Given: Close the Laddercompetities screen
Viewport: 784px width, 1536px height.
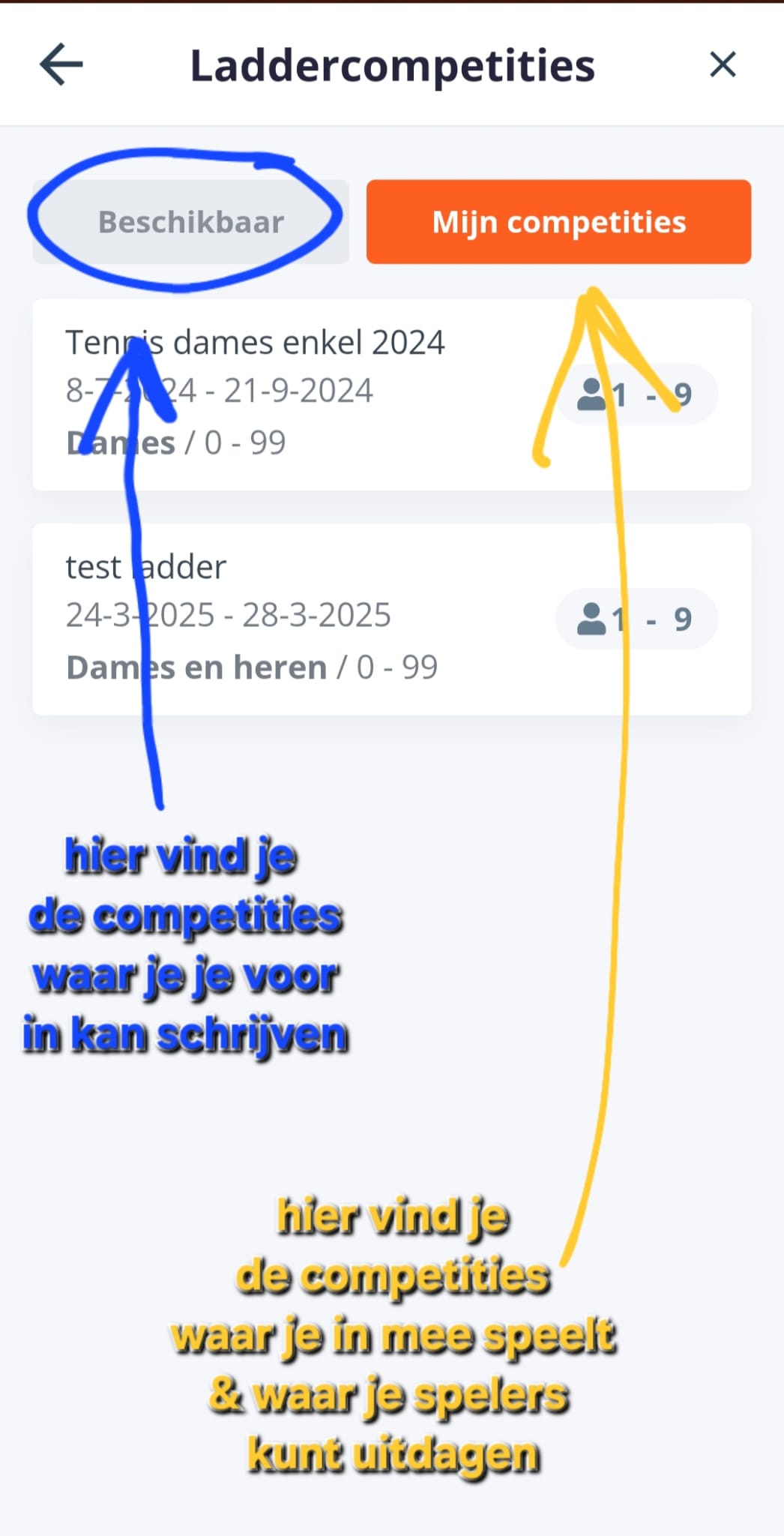Looking at the screenshot, I should coord(722,64).
